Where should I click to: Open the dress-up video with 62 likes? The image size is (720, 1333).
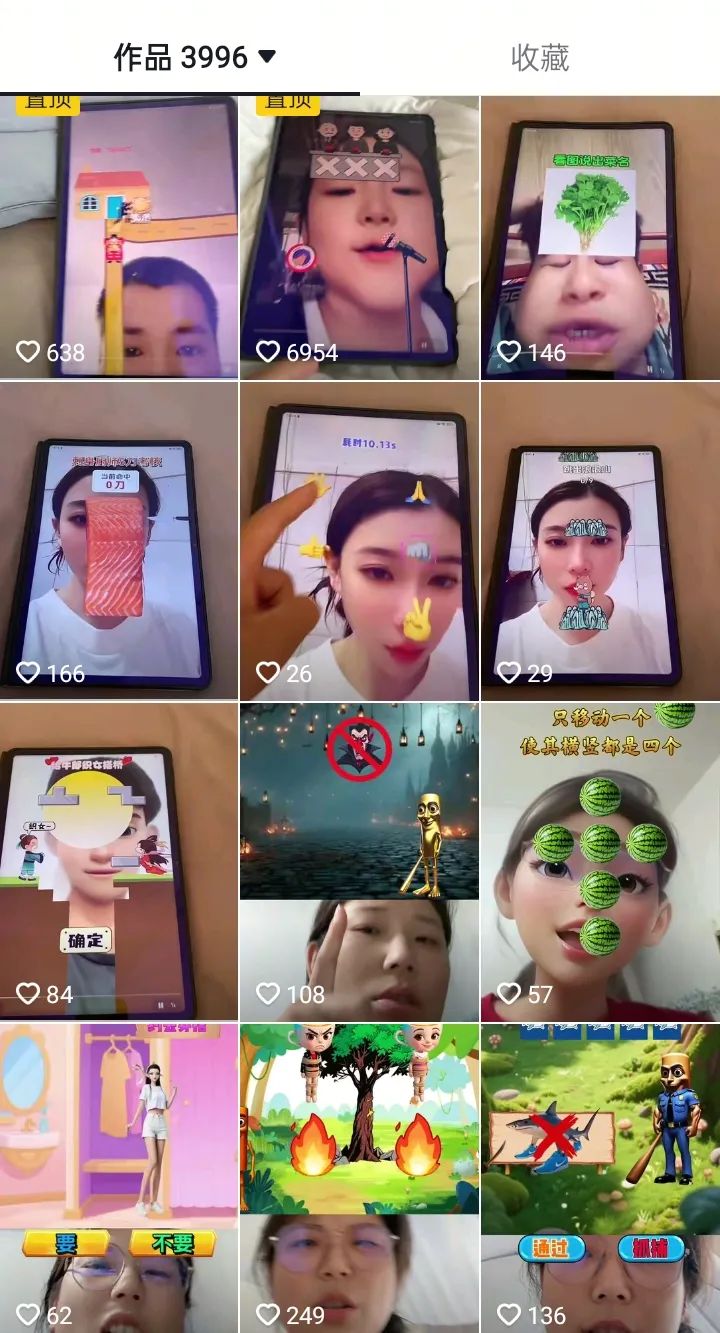coord(119,1178)
